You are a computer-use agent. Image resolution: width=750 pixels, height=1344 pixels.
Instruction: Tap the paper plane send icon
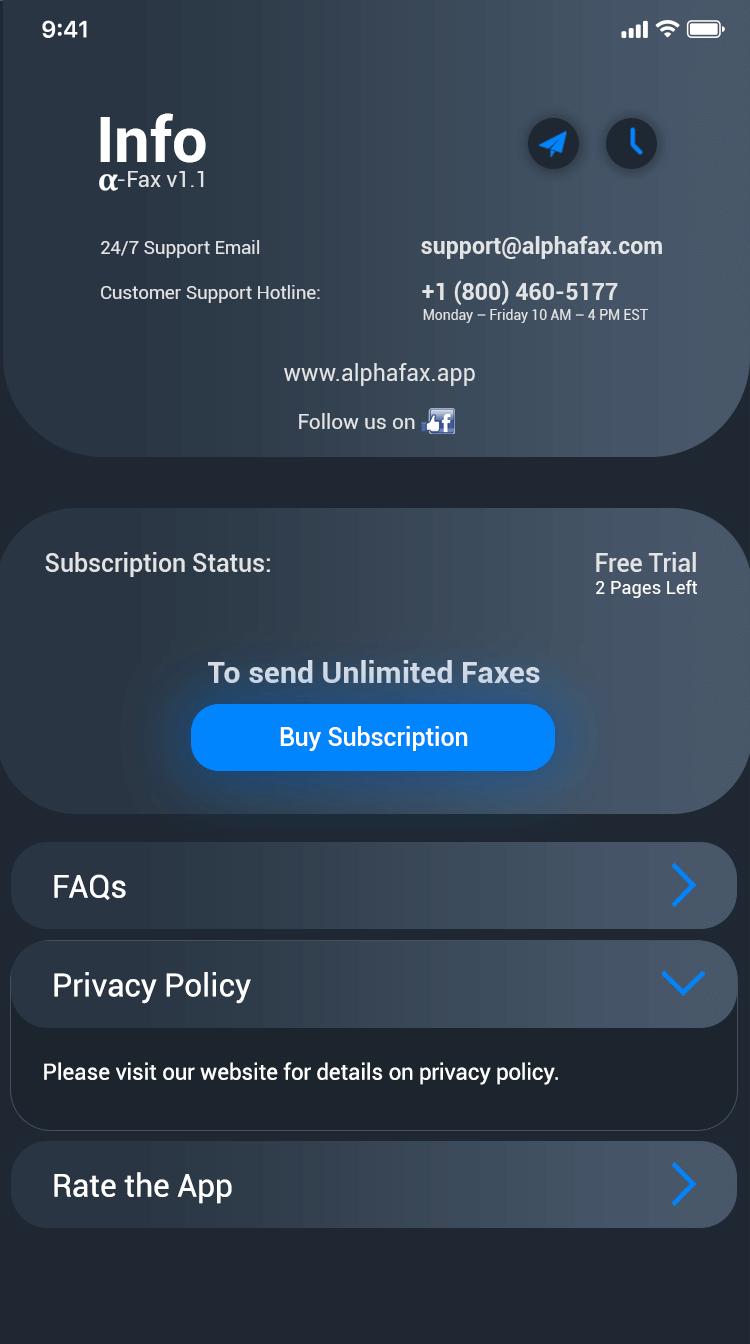(553, 144)
